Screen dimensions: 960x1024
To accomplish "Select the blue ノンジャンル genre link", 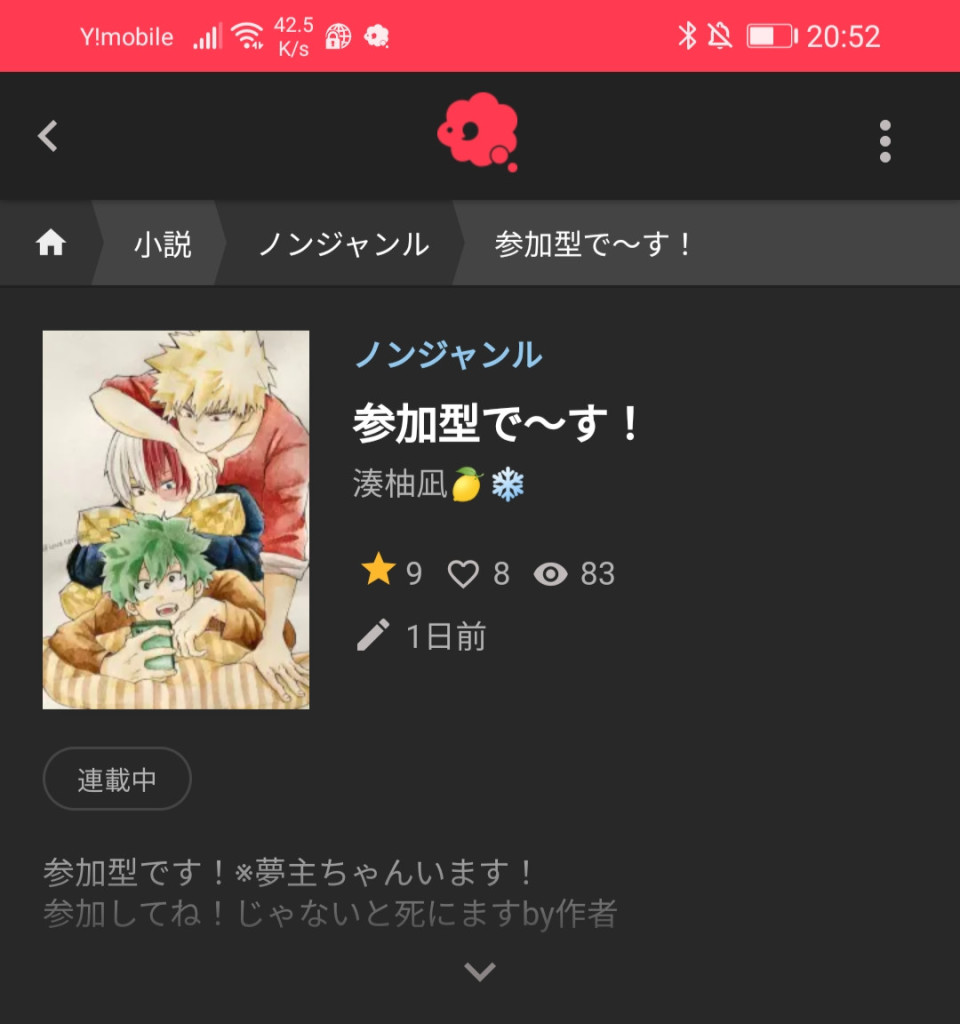I will pyautogui.click(x=449, y=354).
